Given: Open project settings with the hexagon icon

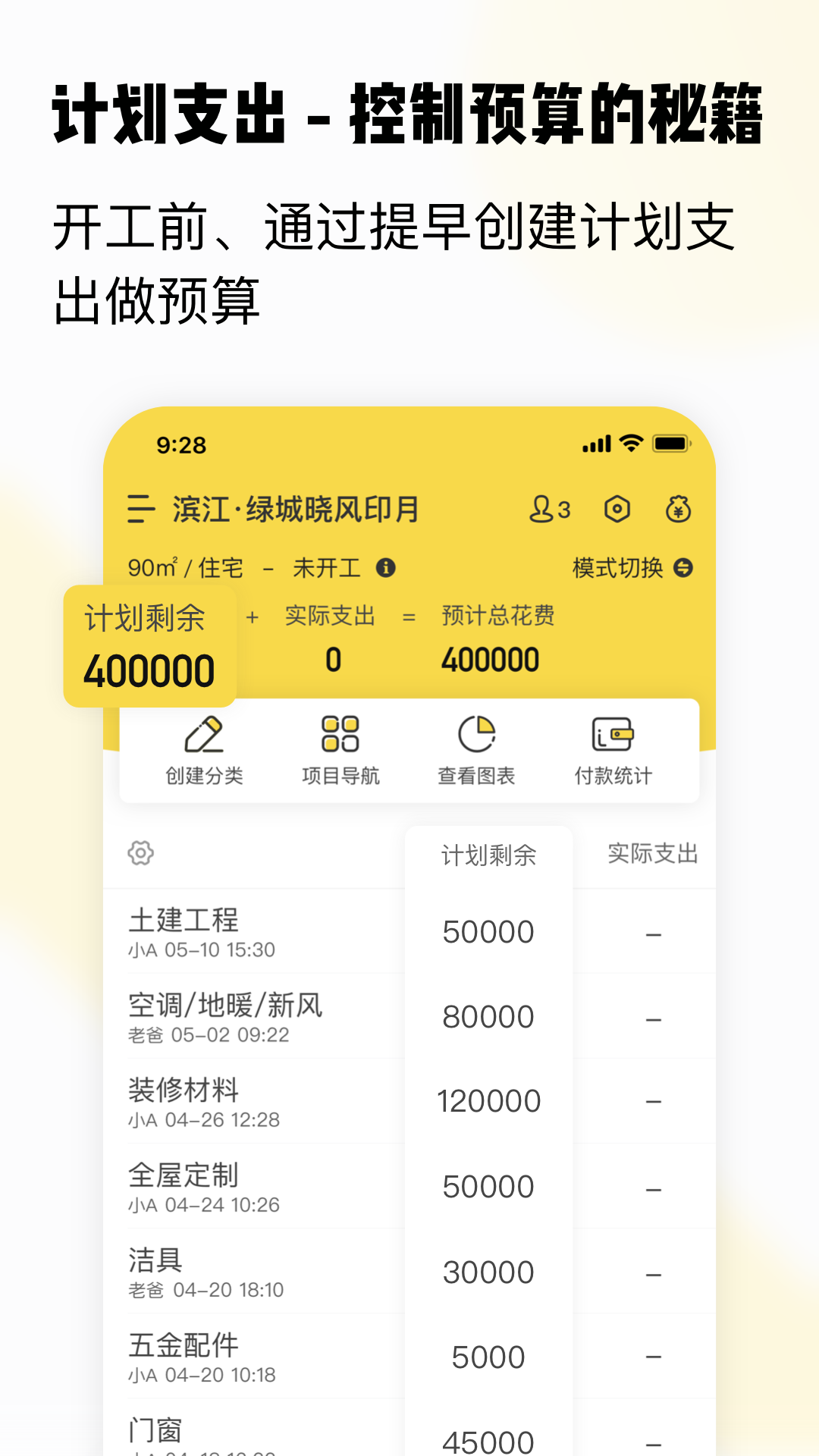Looking at the screenshot, I should pyautogui.click(x=617, y=509).
